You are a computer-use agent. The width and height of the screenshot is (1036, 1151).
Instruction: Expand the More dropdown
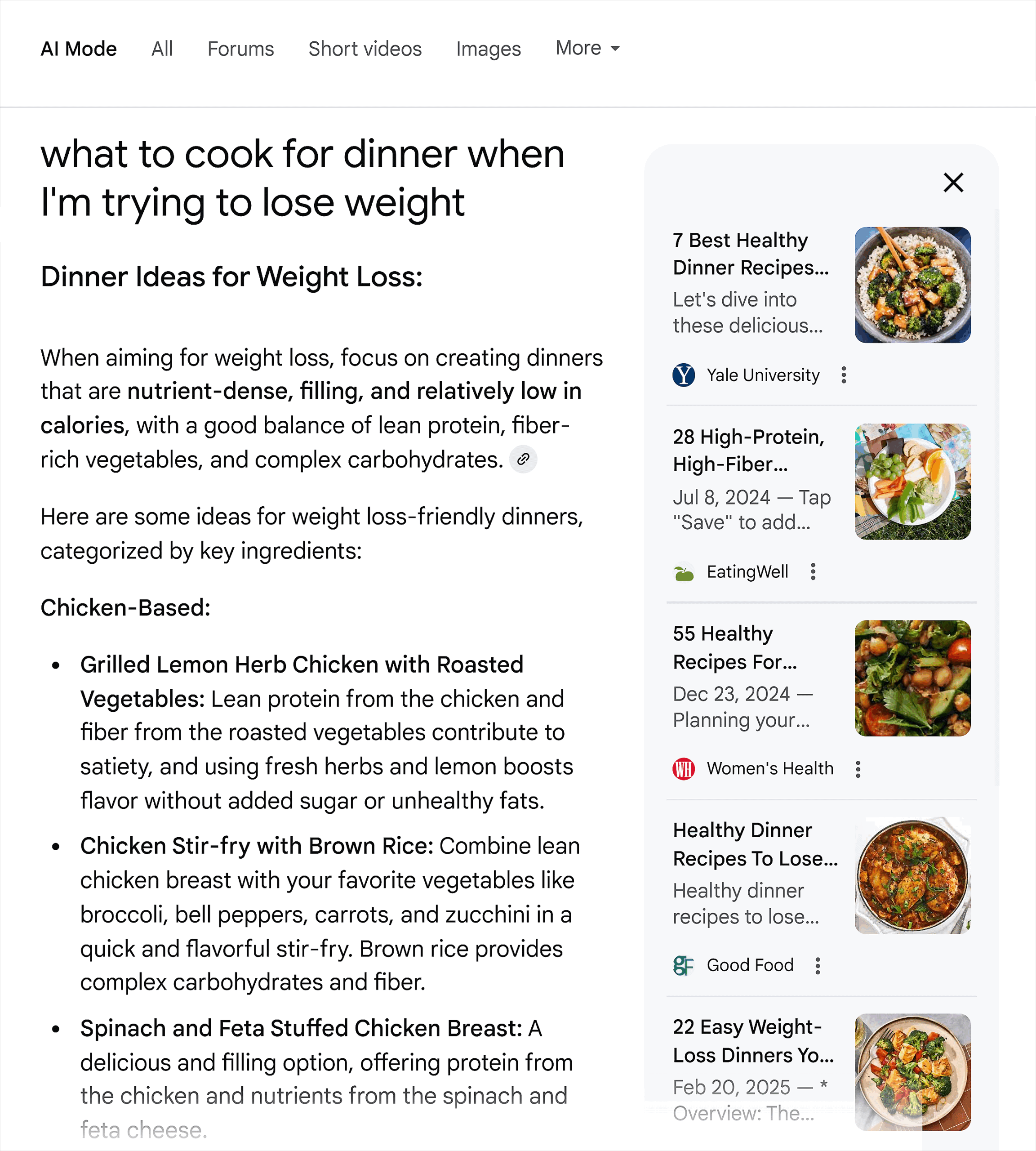point(587,49)
